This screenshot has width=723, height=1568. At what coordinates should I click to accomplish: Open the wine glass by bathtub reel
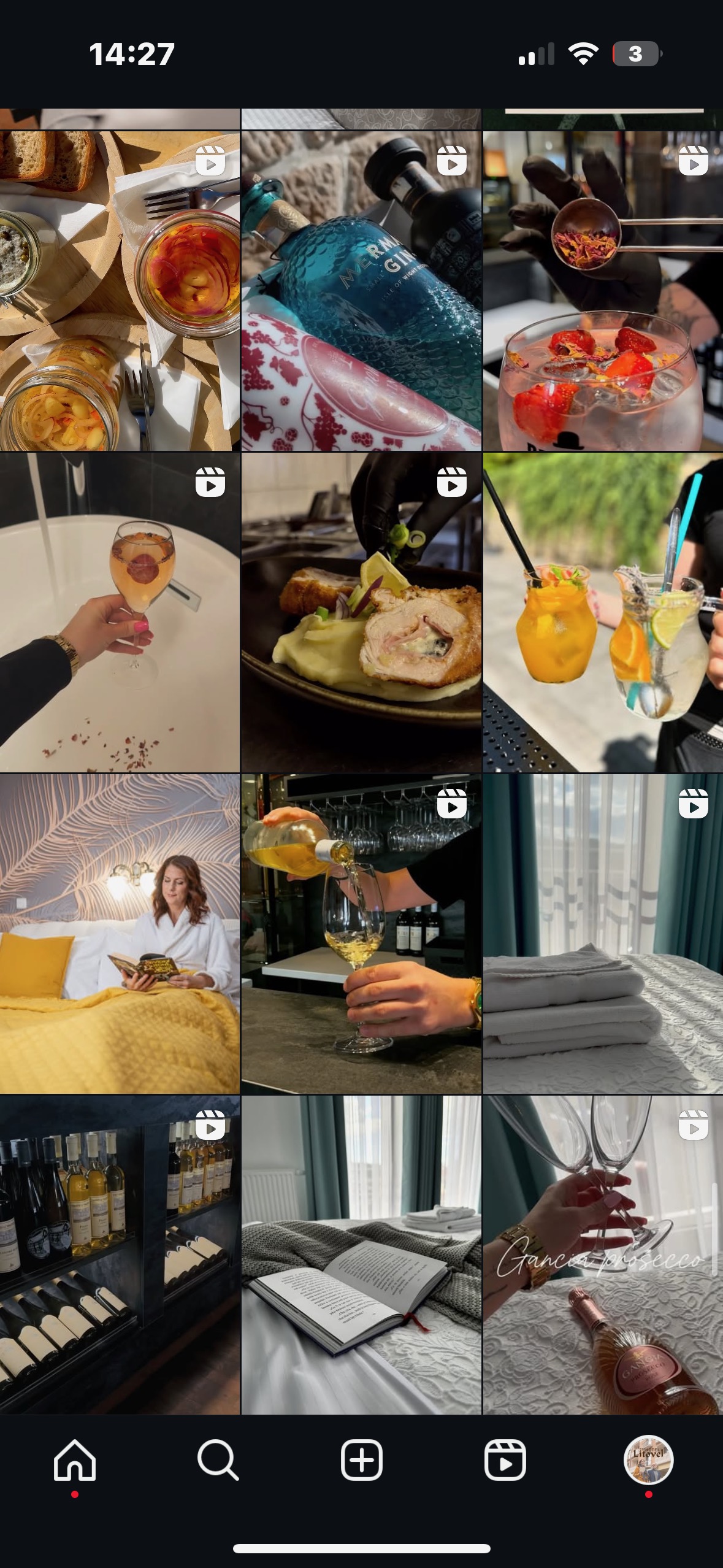tap(120, 612)
